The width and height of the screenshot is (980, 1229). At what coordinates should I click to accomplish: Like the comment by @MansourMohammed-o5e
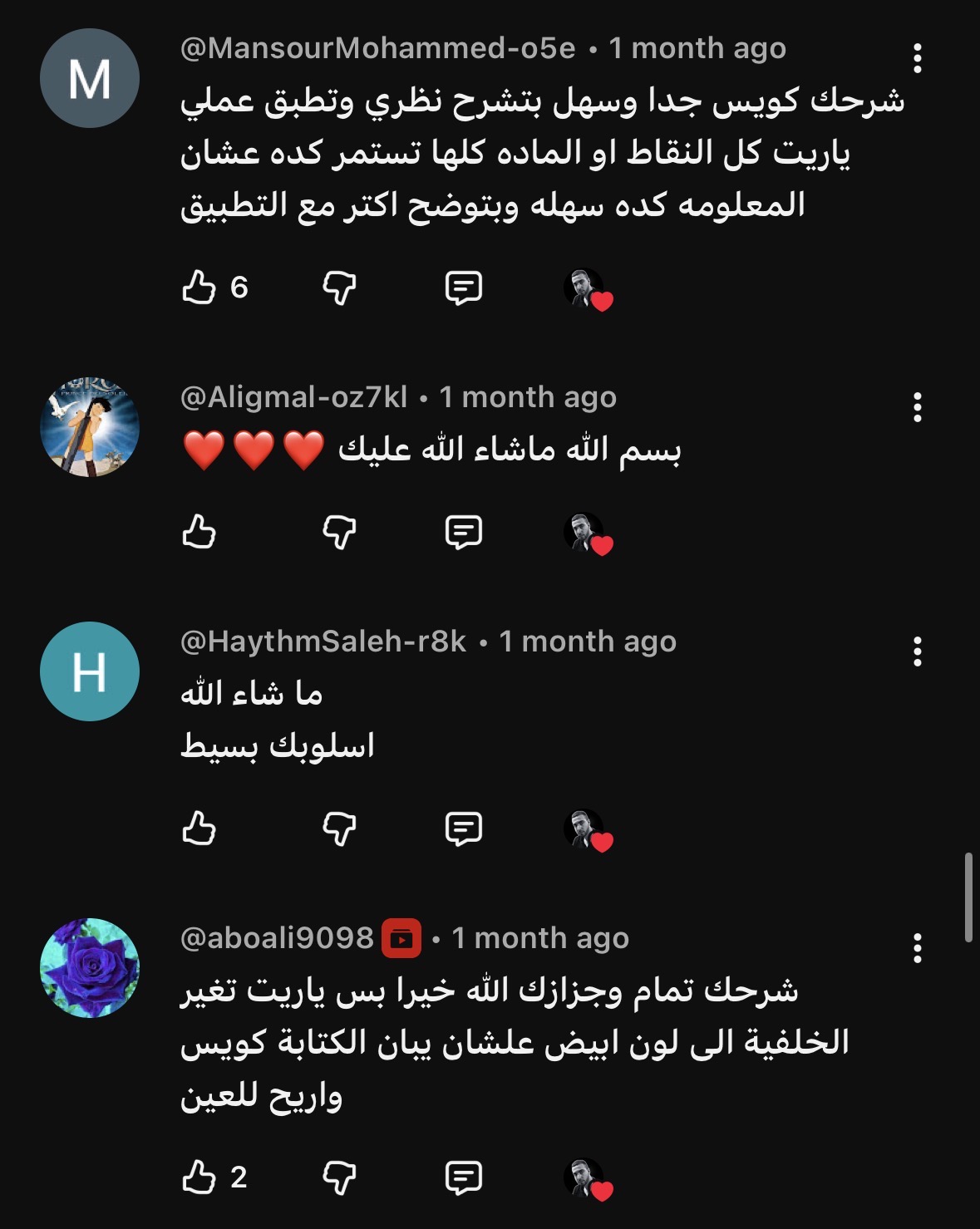coord(199,288)
